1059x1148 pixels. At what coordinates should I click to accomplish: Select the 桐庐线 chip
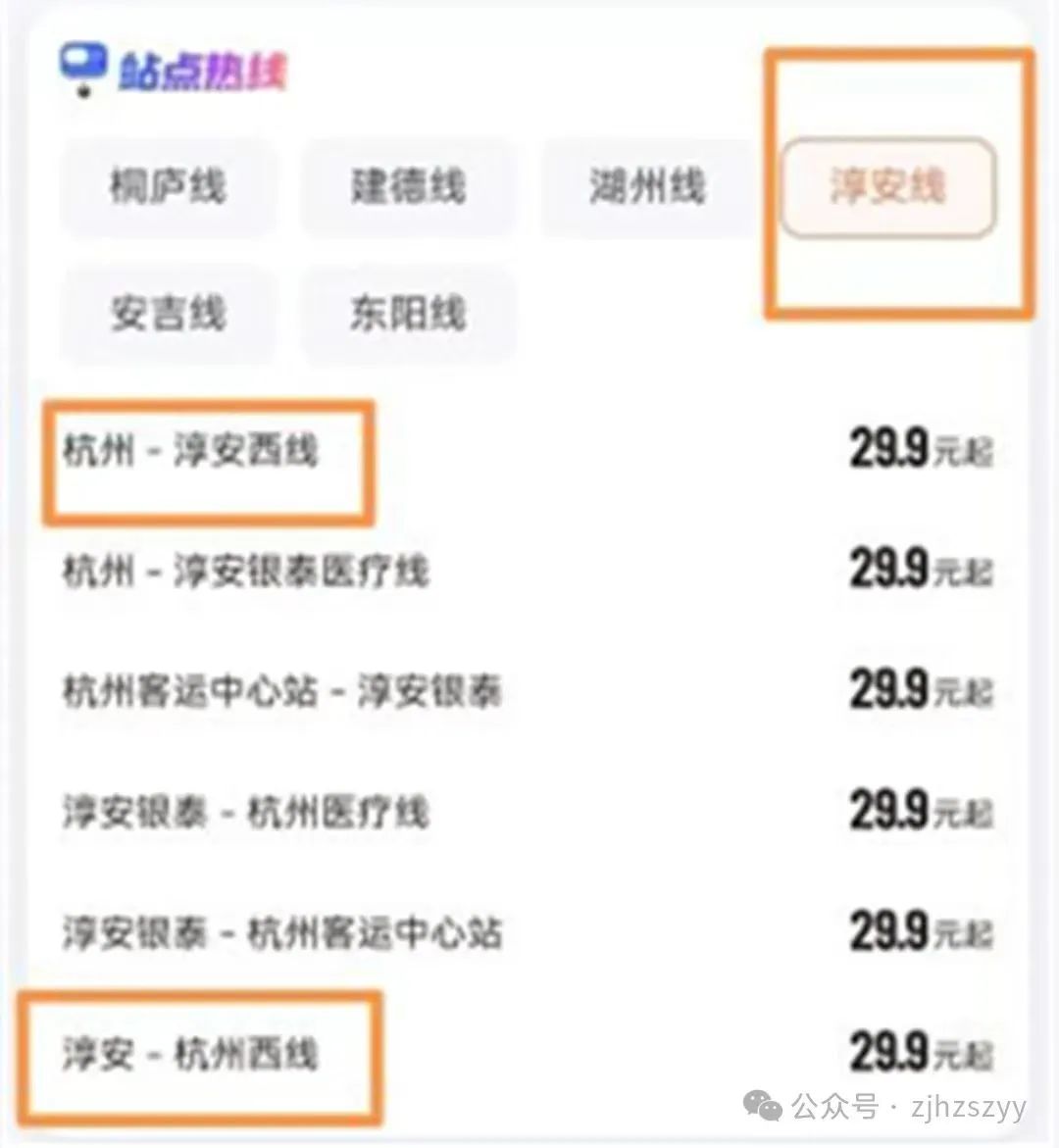coord(168,186)
